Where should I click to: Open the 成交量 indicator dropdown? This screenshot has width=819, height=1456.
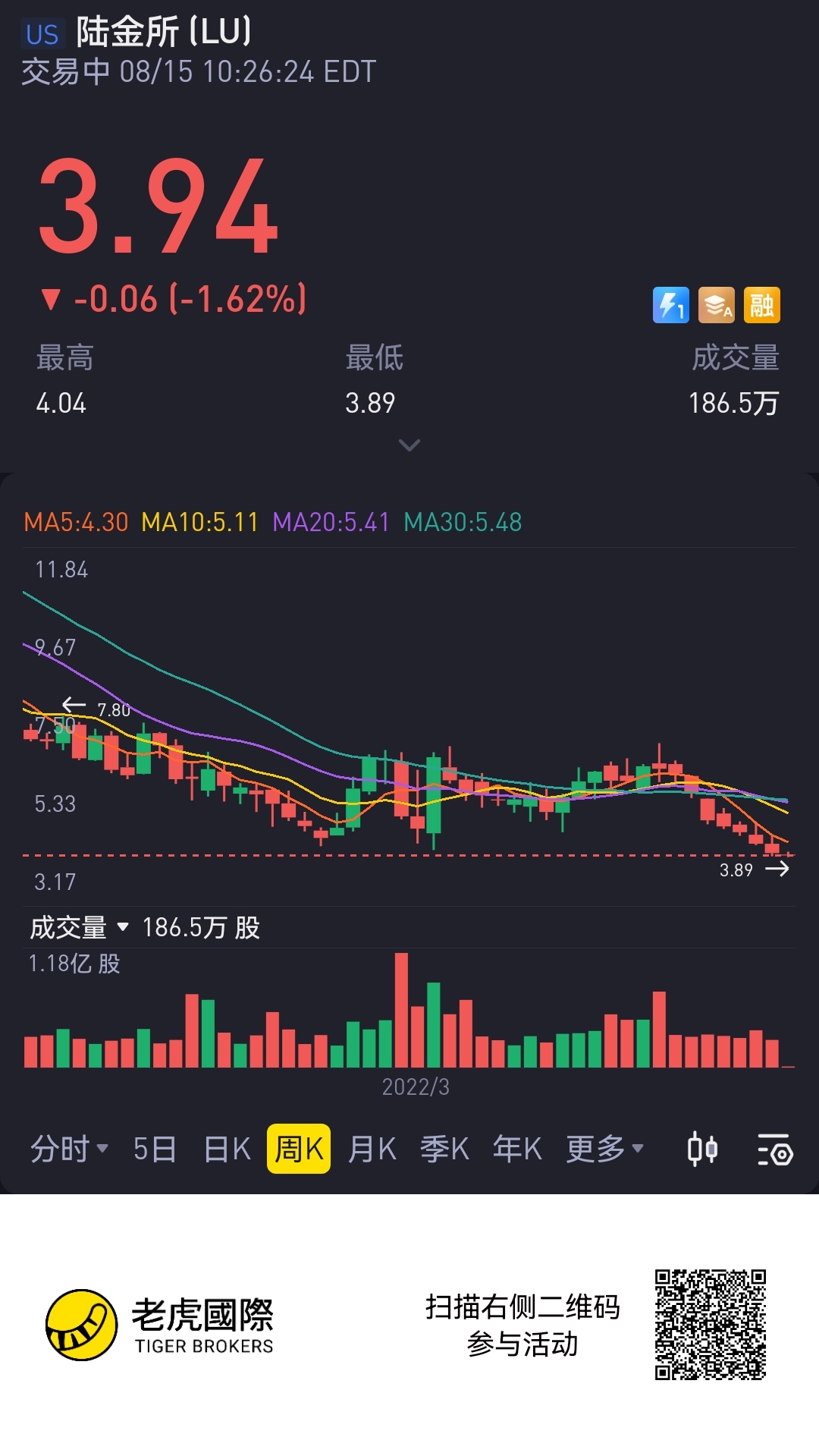click(79, 927)
